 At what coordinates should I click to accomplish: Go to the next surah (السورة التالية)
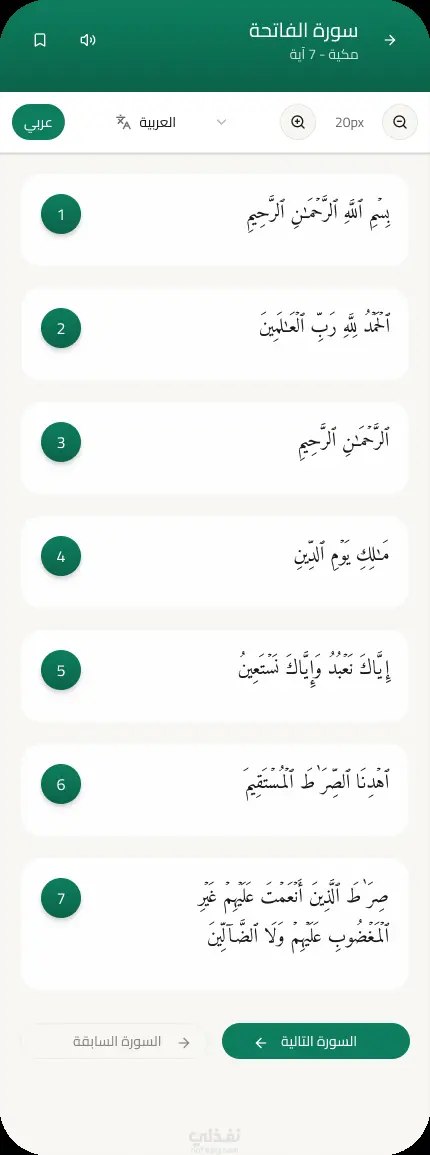[x=316, y=1041]
